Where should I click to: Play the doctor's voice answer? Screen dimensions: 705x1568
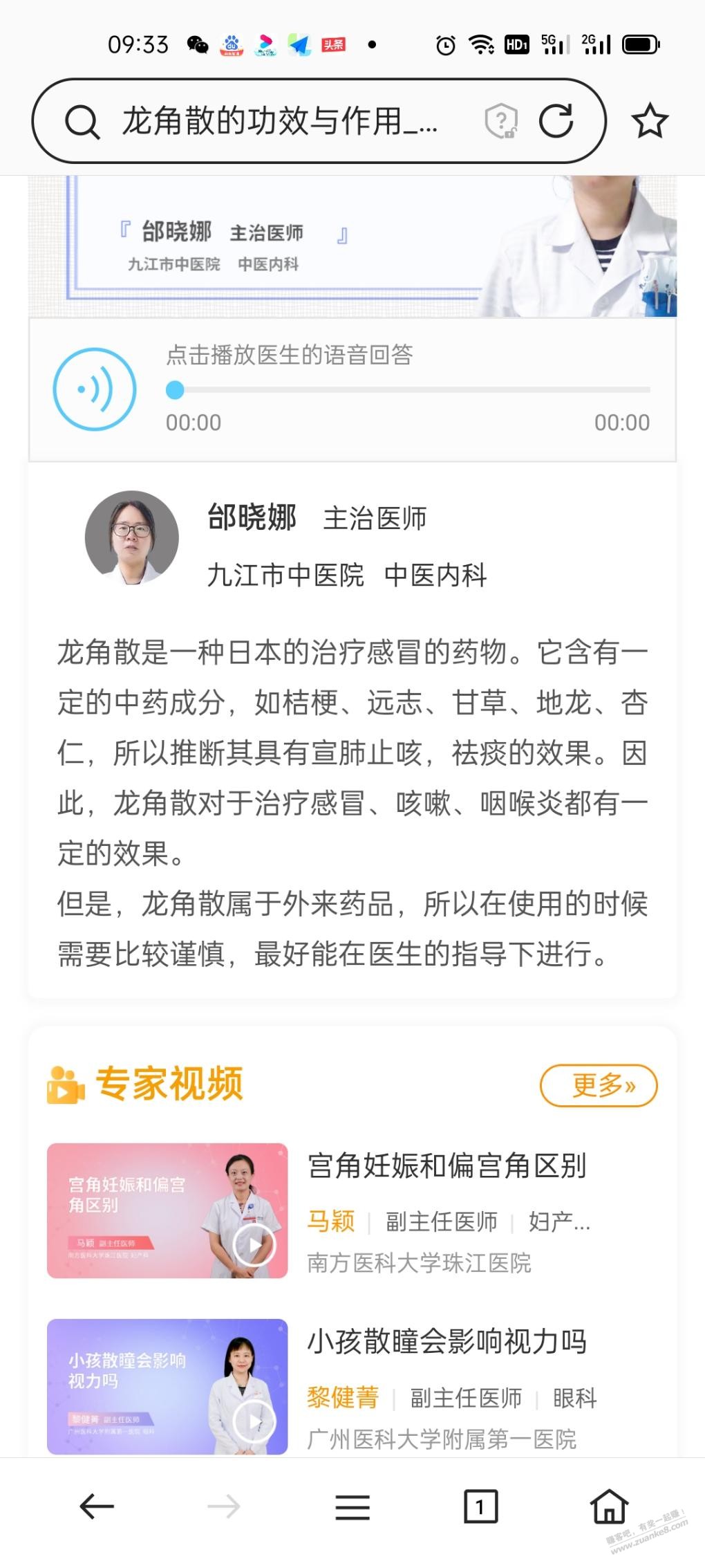(x=95, y=389)
